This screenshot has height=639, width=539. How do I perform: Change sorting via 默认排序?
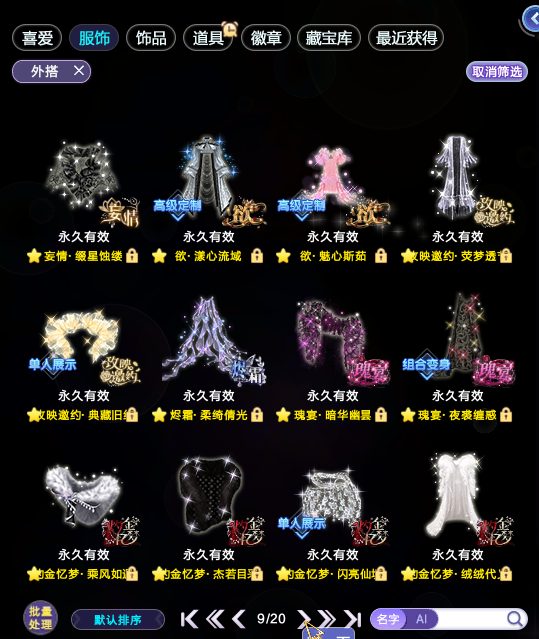pyautogui.click(x=118, y=620)
